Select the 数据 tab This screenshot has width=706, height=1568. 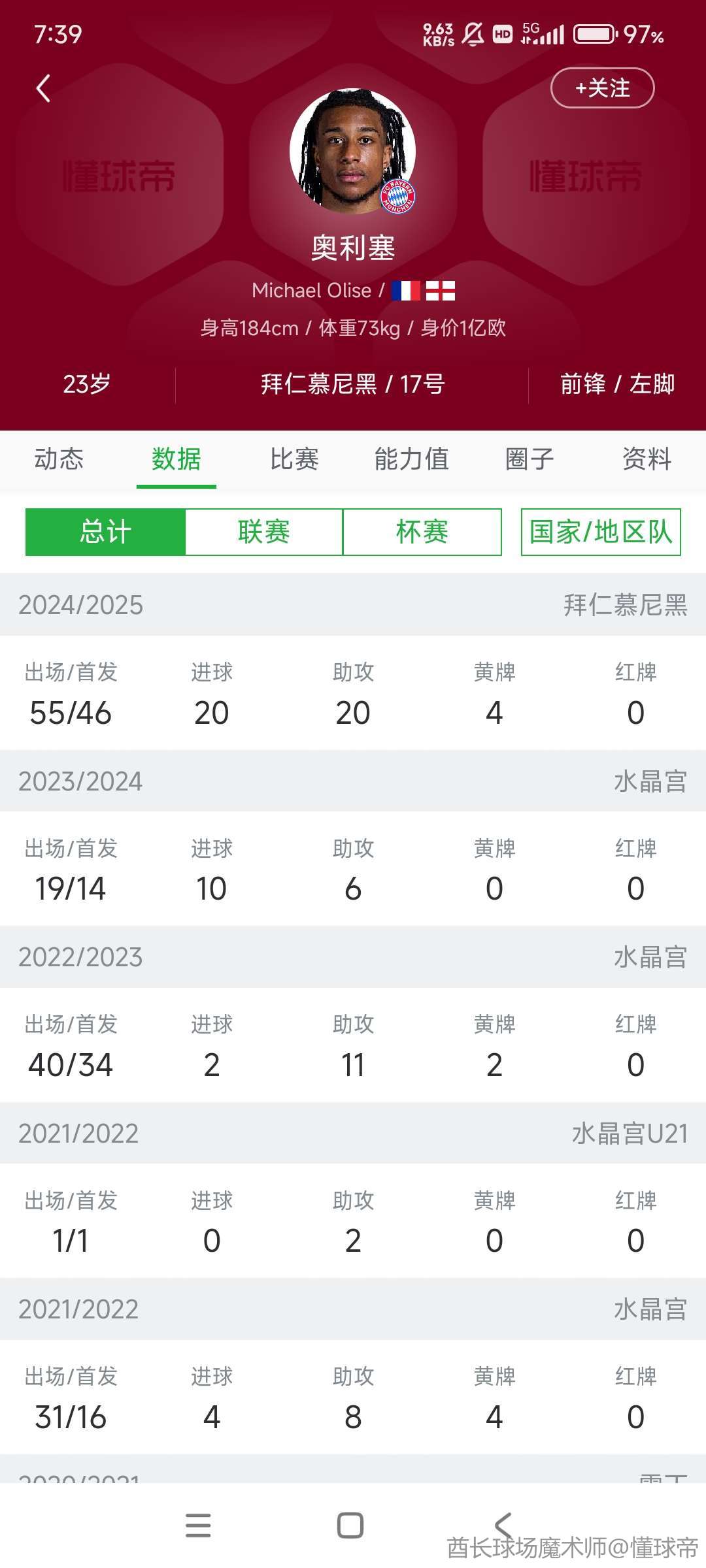click(176, 459)
